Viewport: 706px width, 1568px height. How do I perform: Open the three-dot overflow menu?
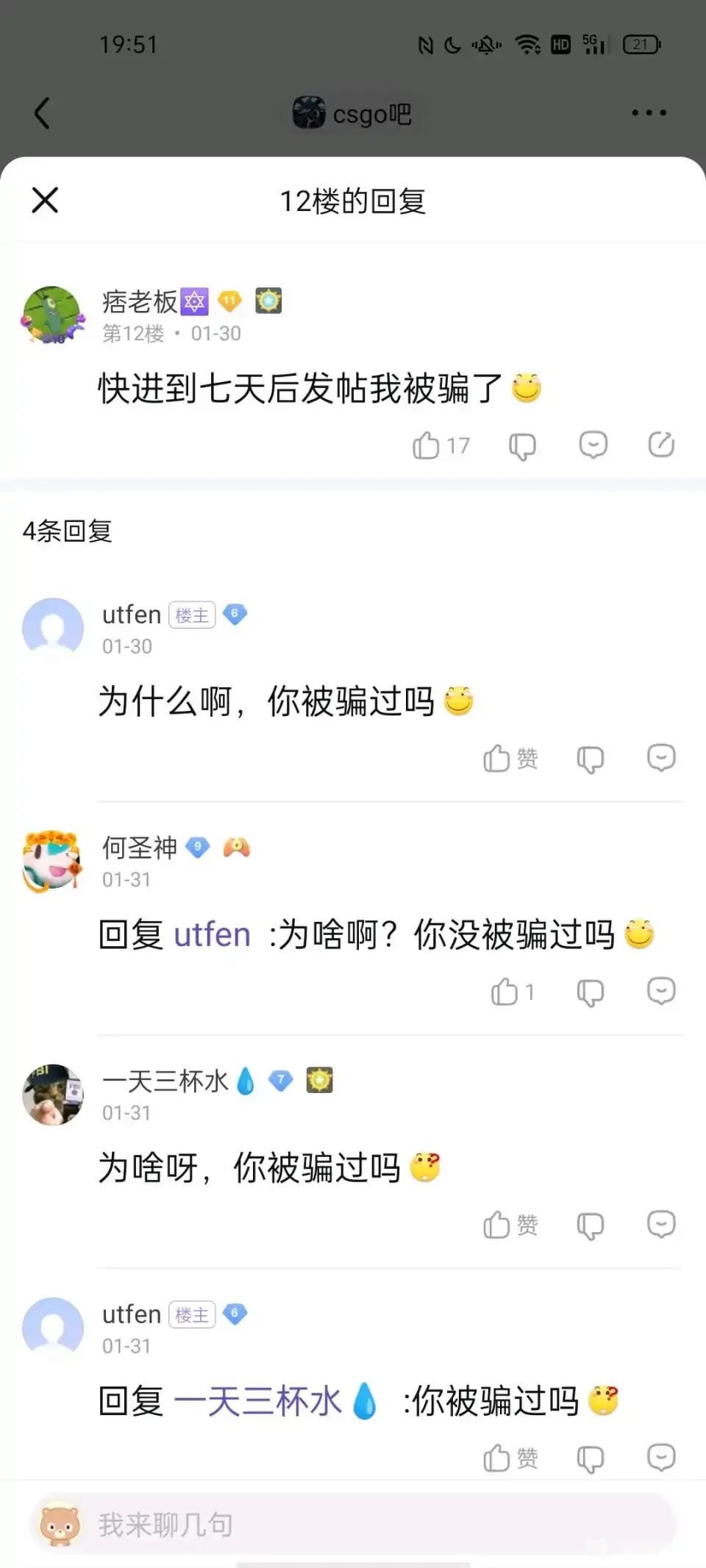tap(649, 113)
